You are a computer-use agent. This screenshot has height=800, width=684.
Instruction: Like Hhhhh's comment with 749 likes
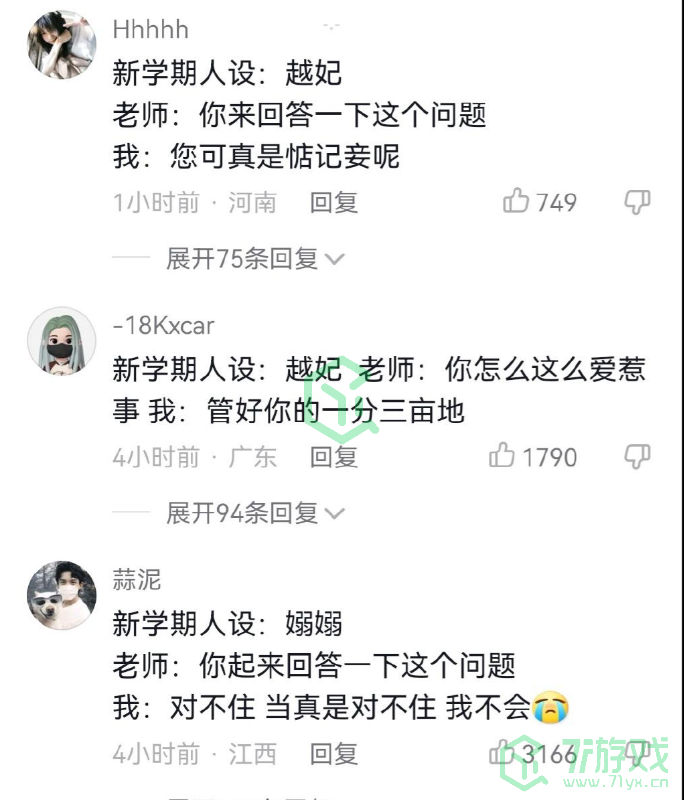tap(517, 202)
